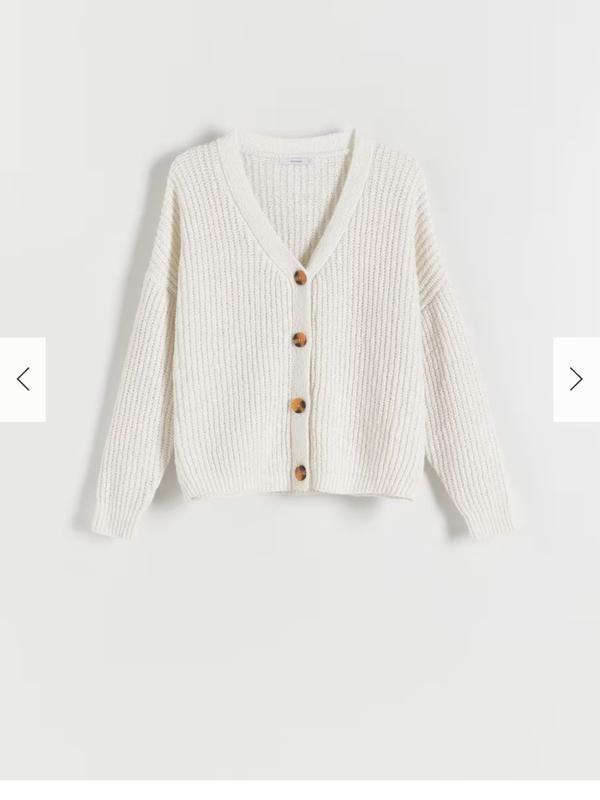This screenshot has height=800, width=600.
Task: Go to the previous product photo
Action: point(23,379)
